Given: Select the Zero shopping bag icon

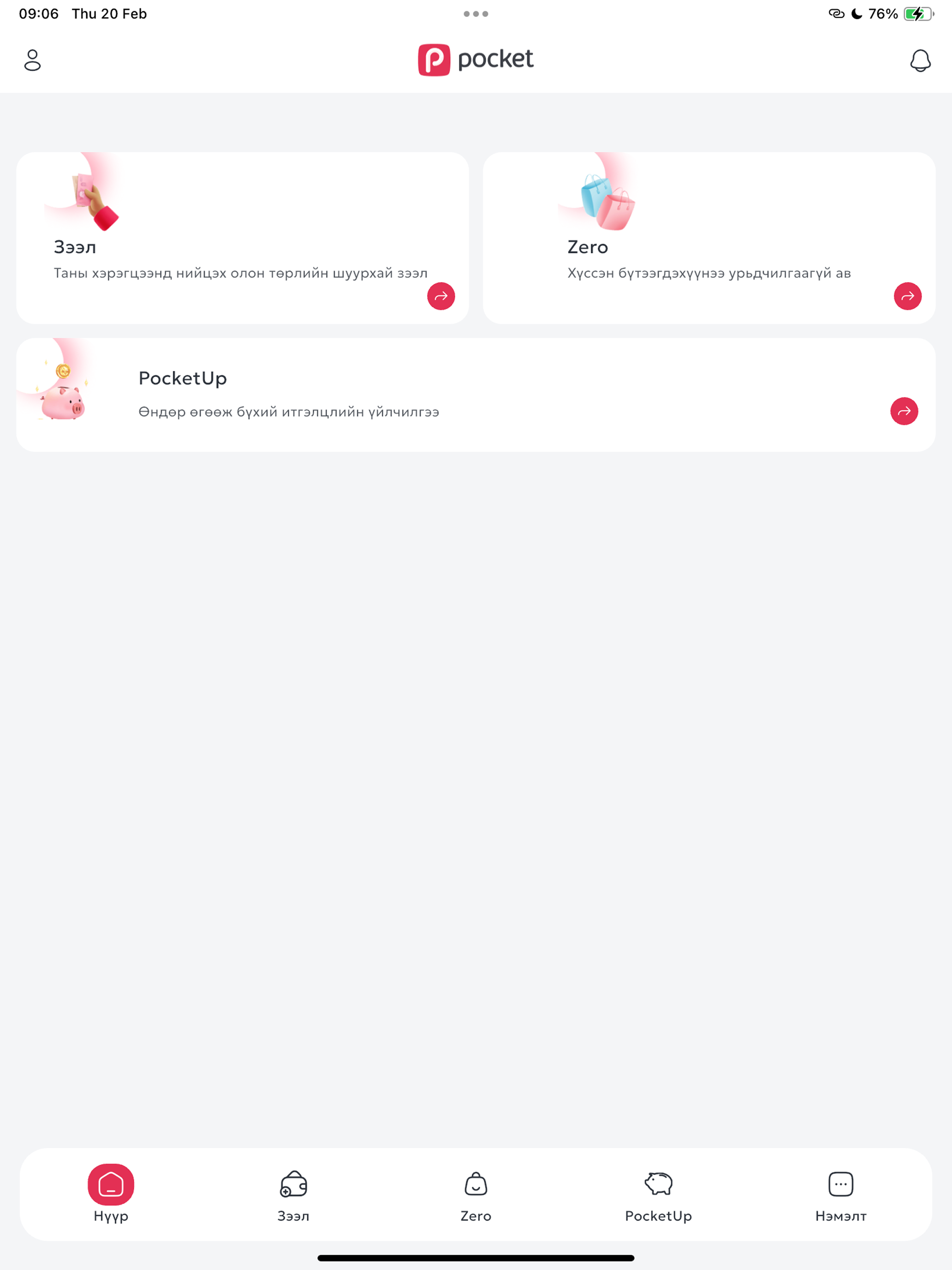Looking at the screenshot, I should coord(476,1183).
